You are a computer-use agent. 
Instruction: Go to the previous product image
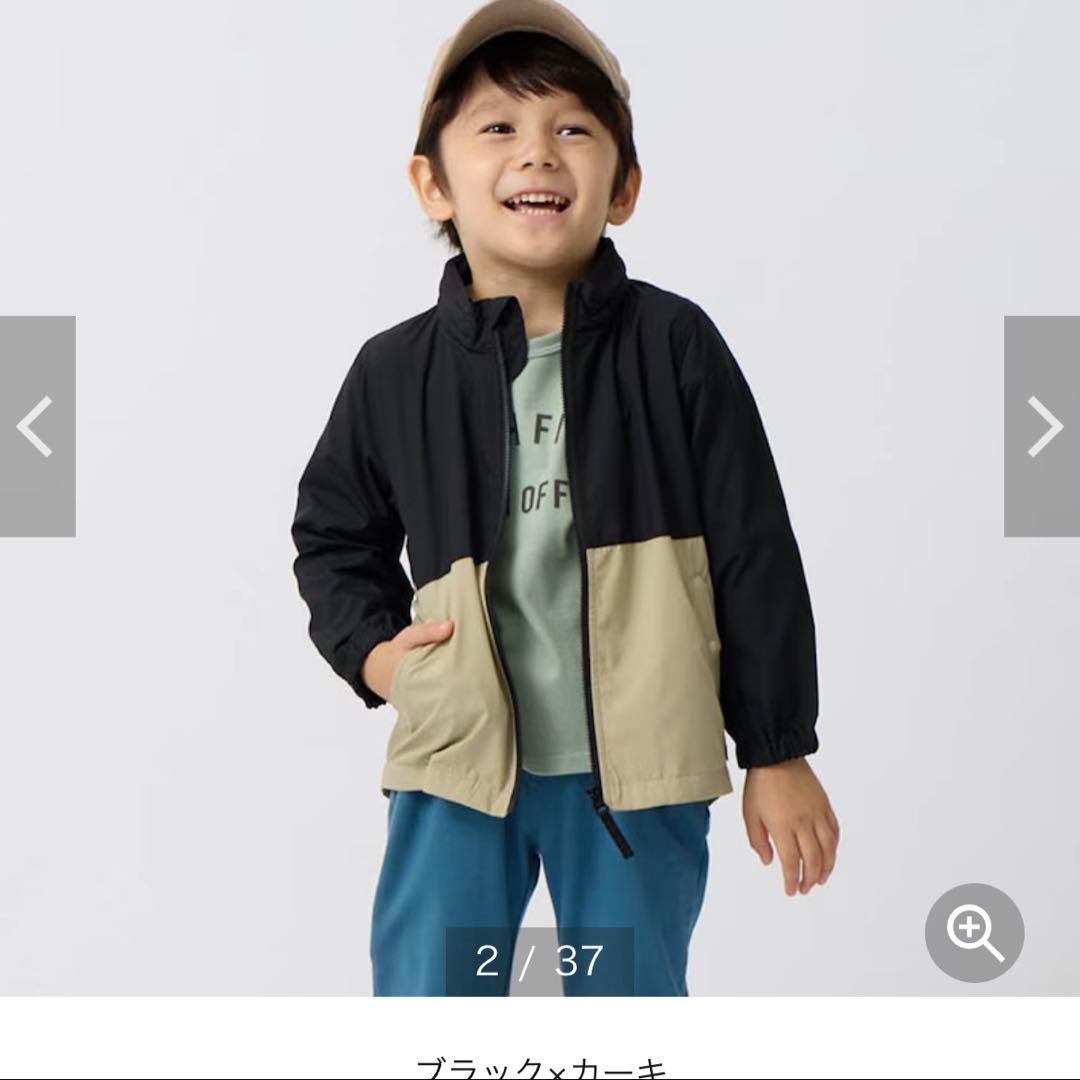[x=37, y=426]
